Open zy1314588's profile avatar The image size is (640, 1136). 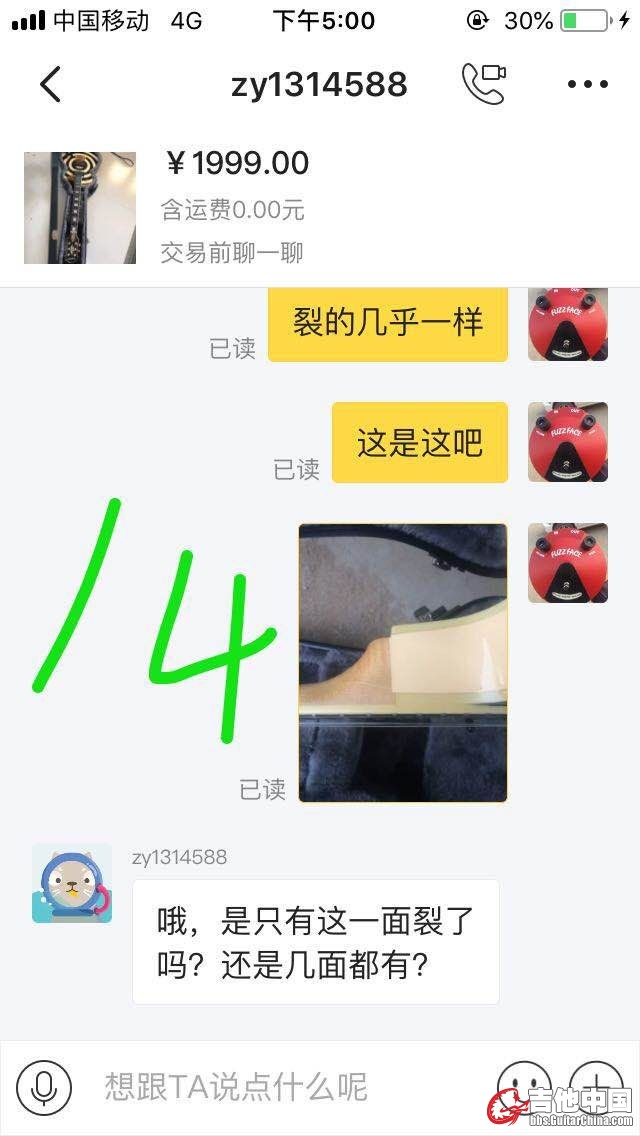pyautogui.click(x=71, y=883)
